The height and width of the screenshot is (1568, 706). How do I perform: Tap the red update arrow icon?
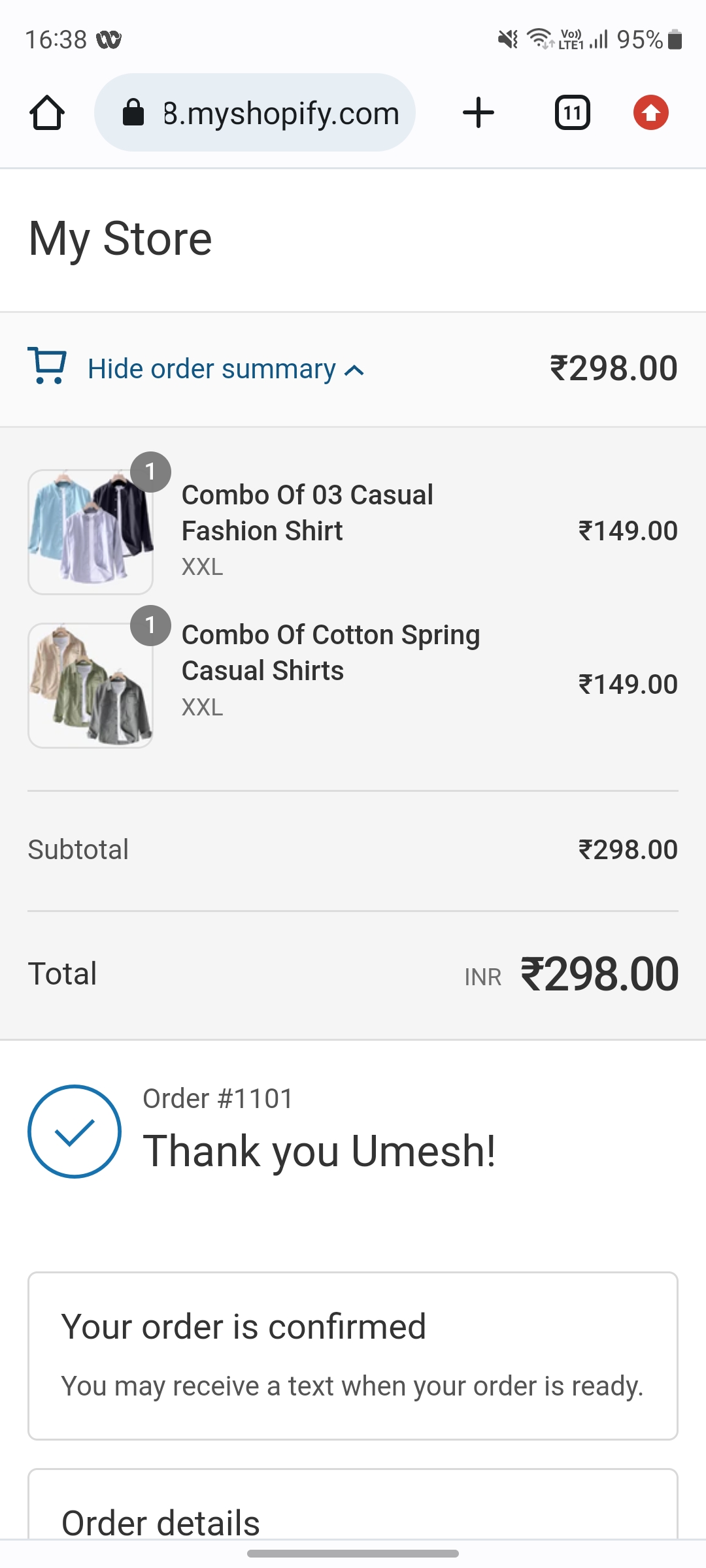pos(651,112)
